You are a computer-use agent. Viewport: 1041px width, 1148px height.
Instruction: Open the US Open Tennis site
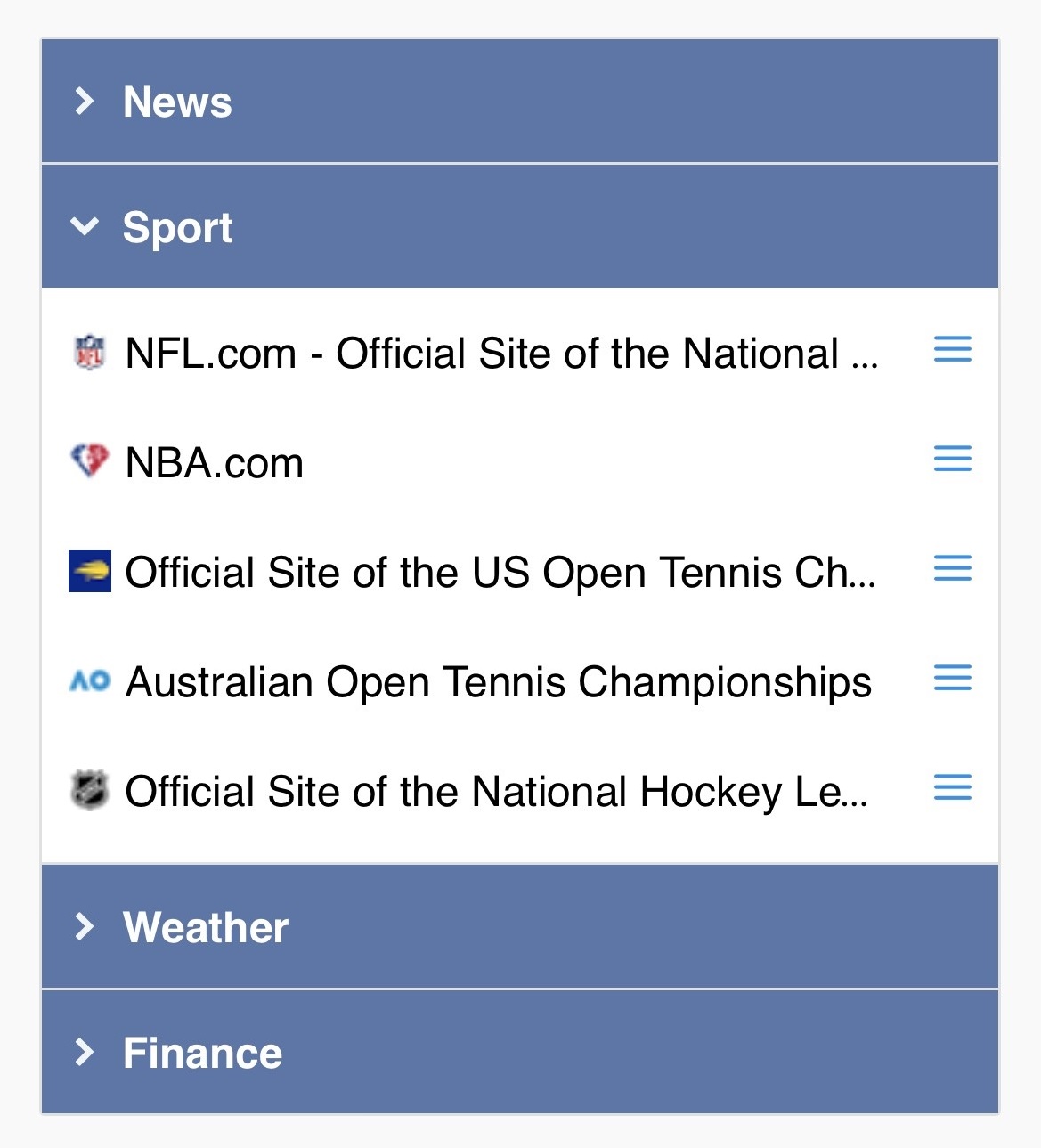(x=500, y=573)
